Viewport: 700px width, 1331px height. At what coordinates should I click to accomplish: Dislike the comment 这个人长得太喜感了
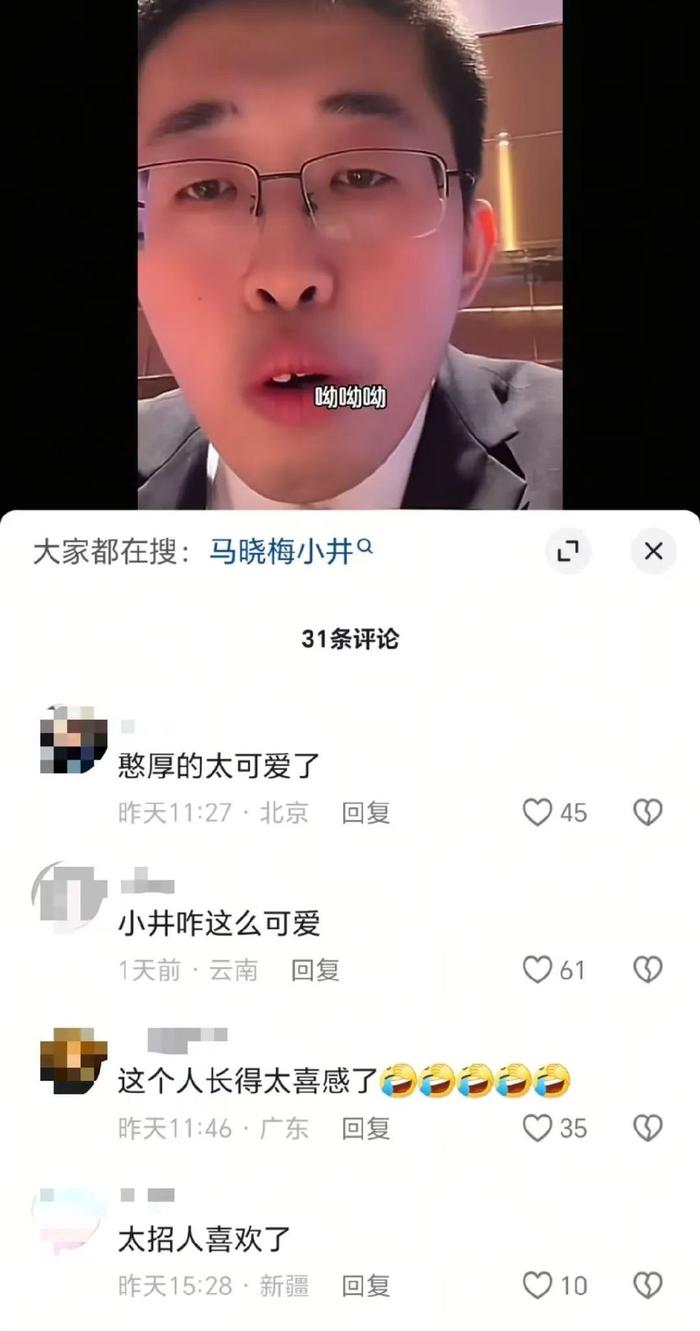pyautogui.click(x=648, y=1127)
